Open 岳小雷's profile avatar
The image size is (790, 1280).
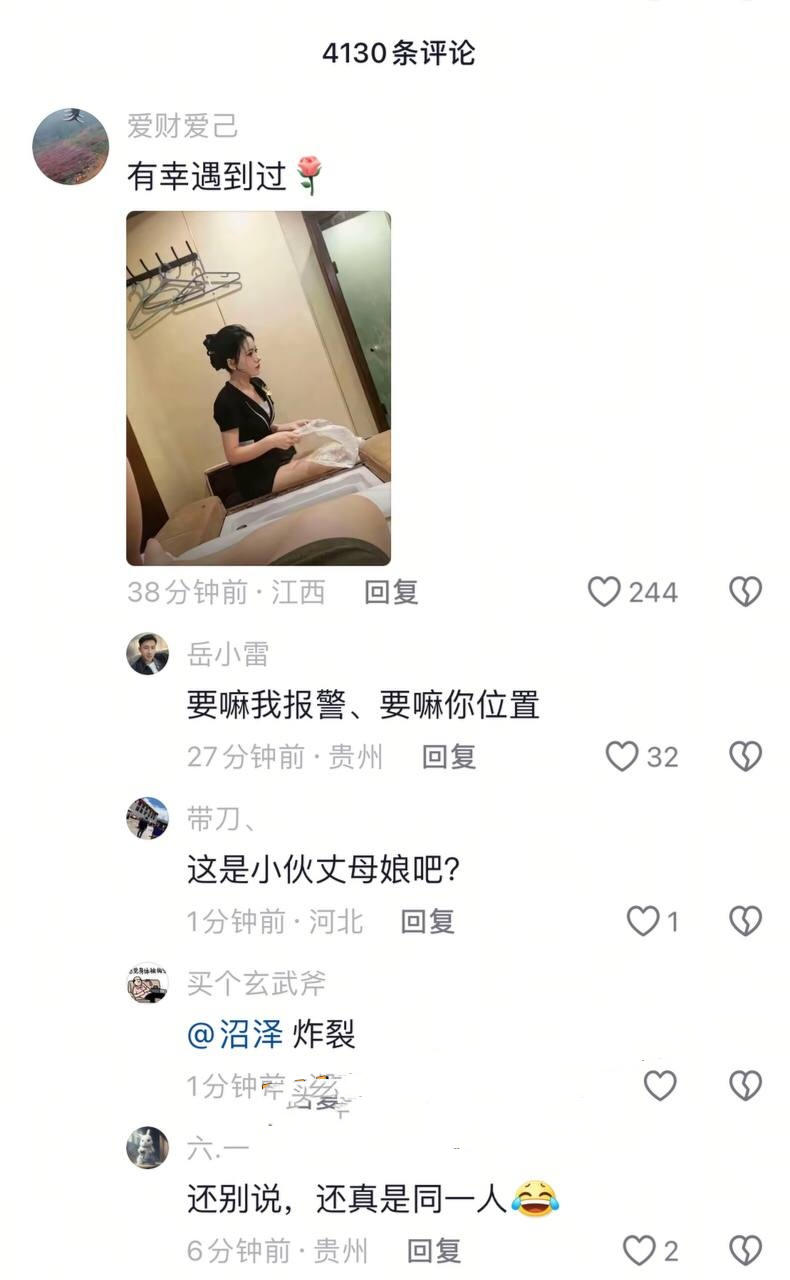pyautogui.click(x=147, y=654)
